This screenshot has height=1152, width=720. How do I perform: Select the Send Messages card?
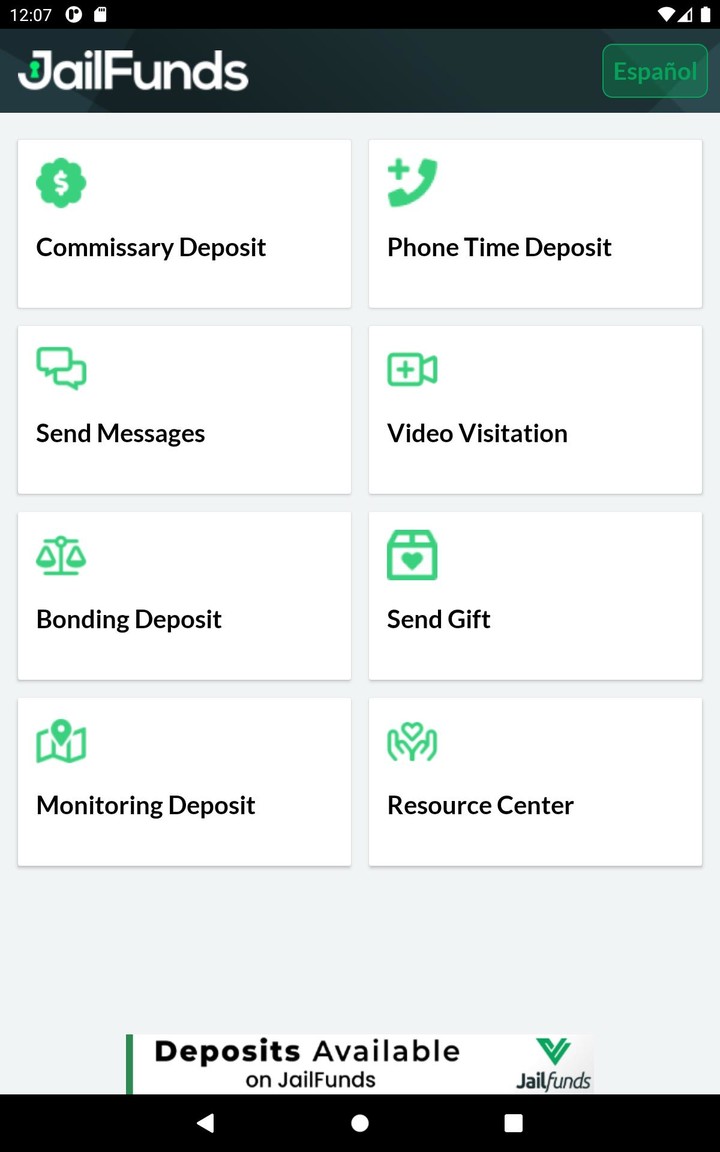tap(184, 409)
